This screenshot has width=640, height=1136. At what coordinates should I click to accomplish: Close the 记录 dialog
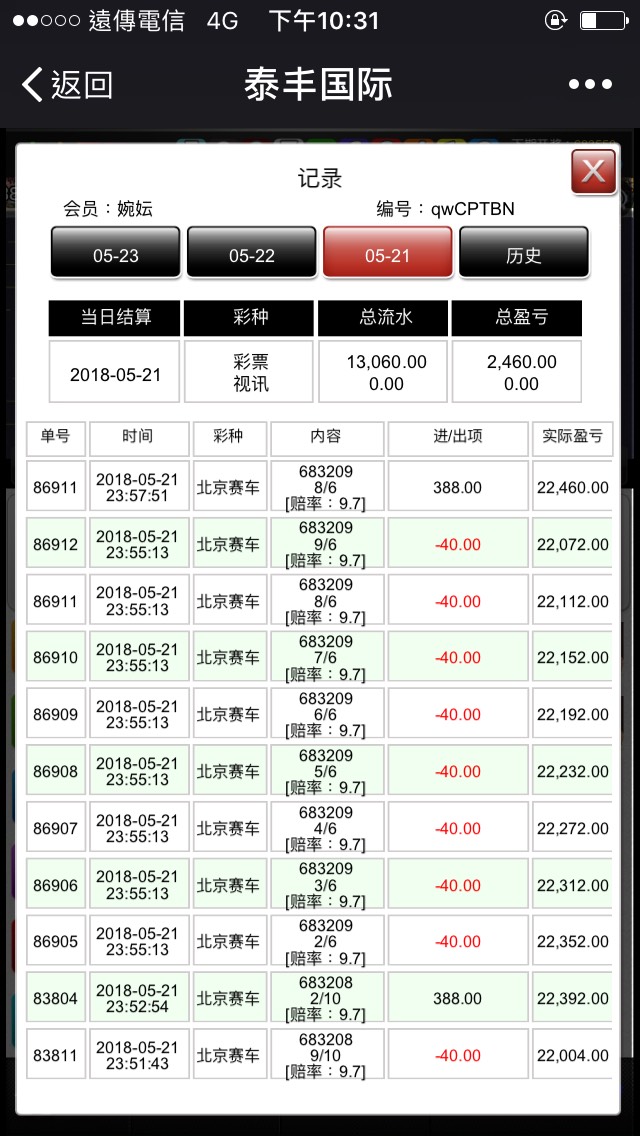coord(593,172)
